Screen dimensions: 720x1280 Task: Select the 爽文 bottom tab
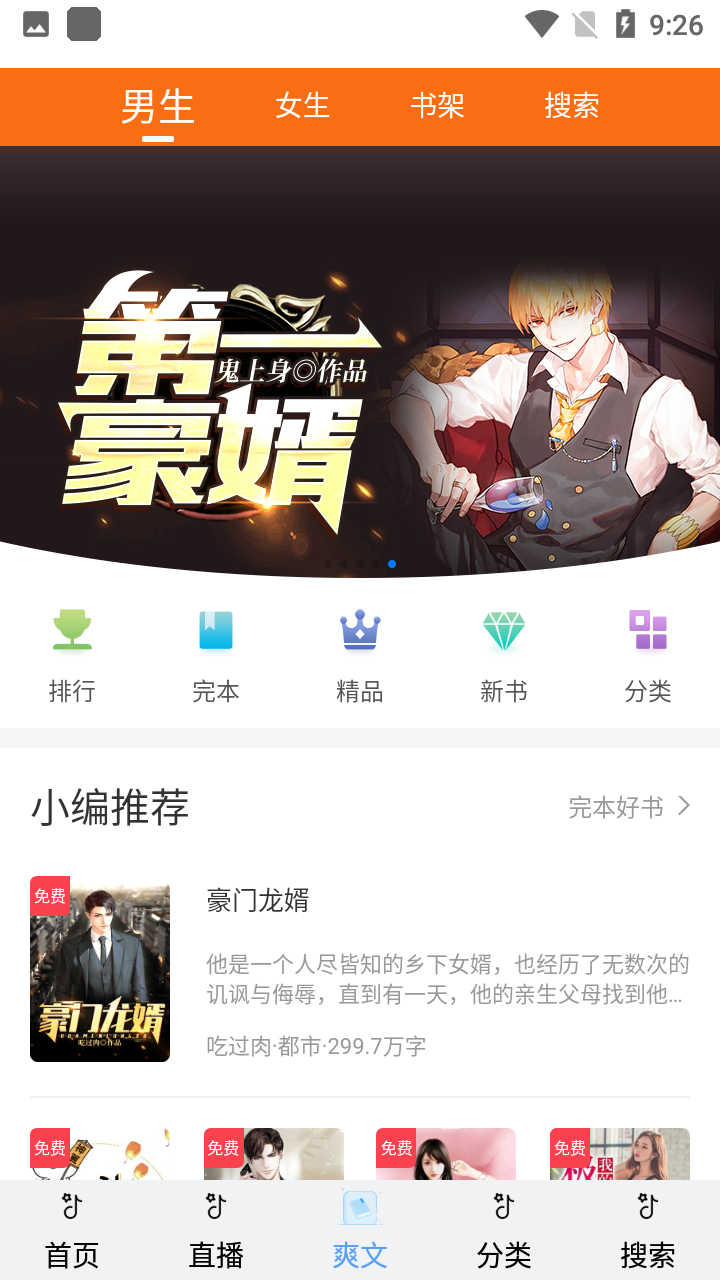pos(360,1232)
